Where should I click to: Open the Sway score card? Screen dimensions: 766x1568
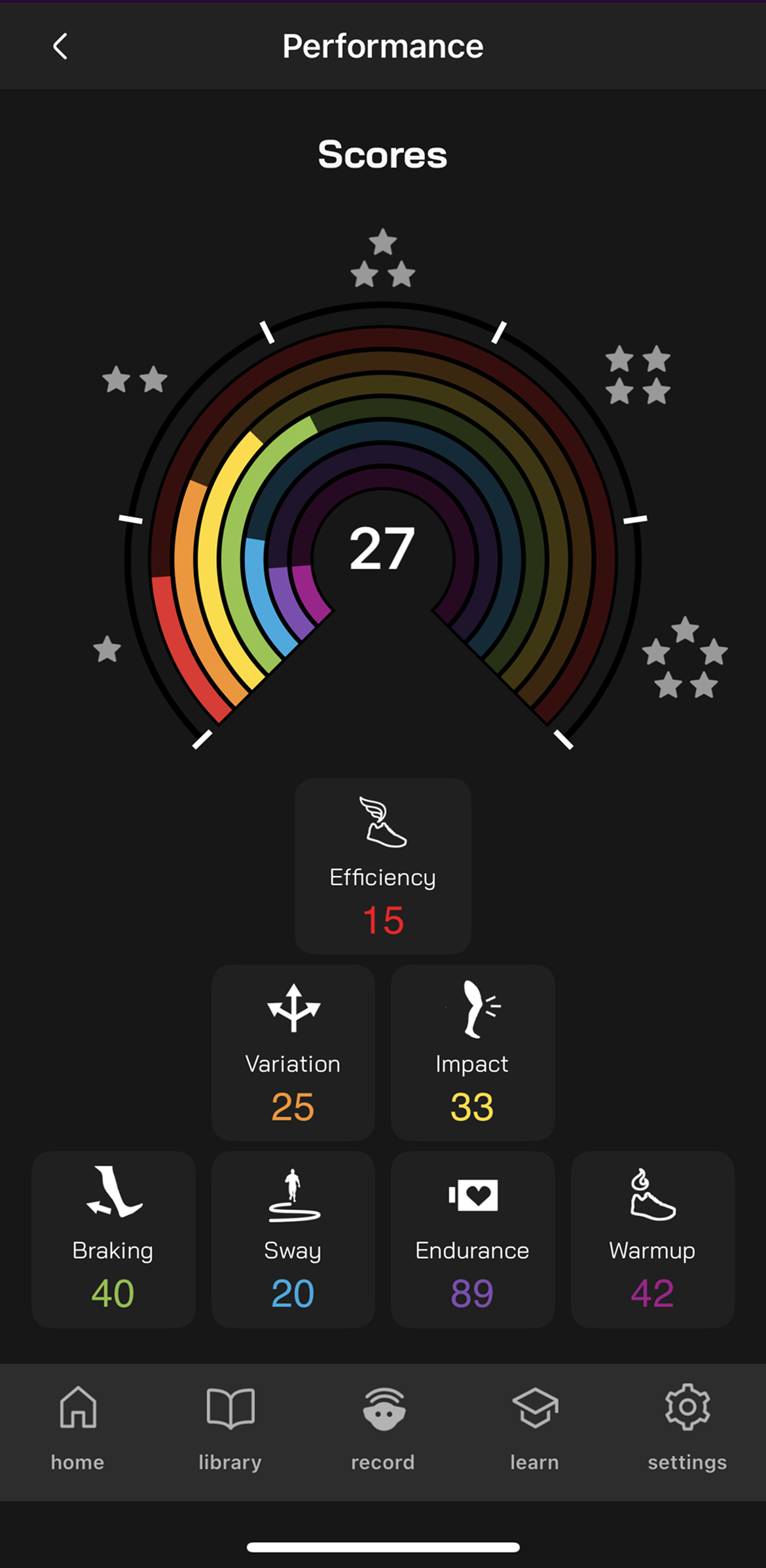tap(293, 1239)
